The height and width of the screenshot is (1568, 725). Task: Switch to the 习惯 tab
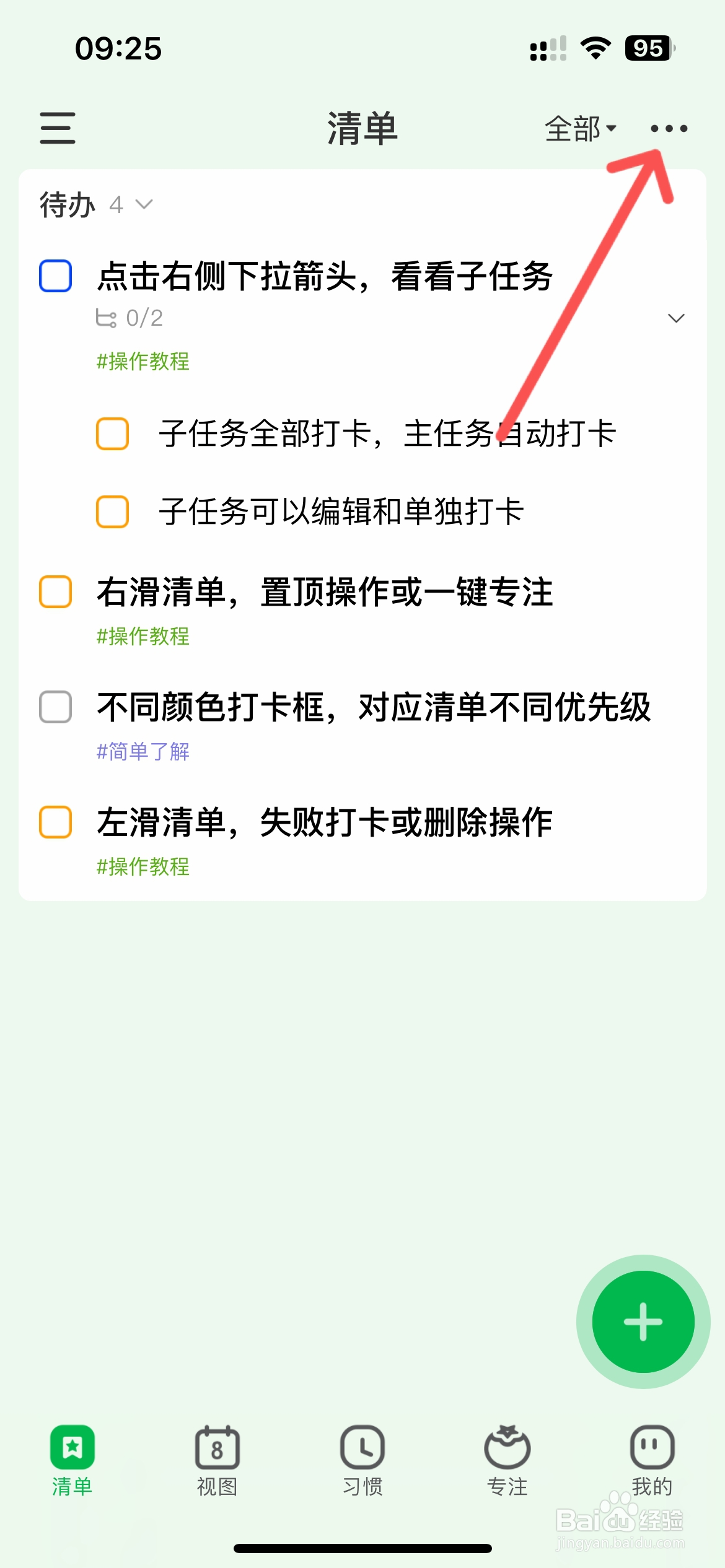pos(362,1459)
